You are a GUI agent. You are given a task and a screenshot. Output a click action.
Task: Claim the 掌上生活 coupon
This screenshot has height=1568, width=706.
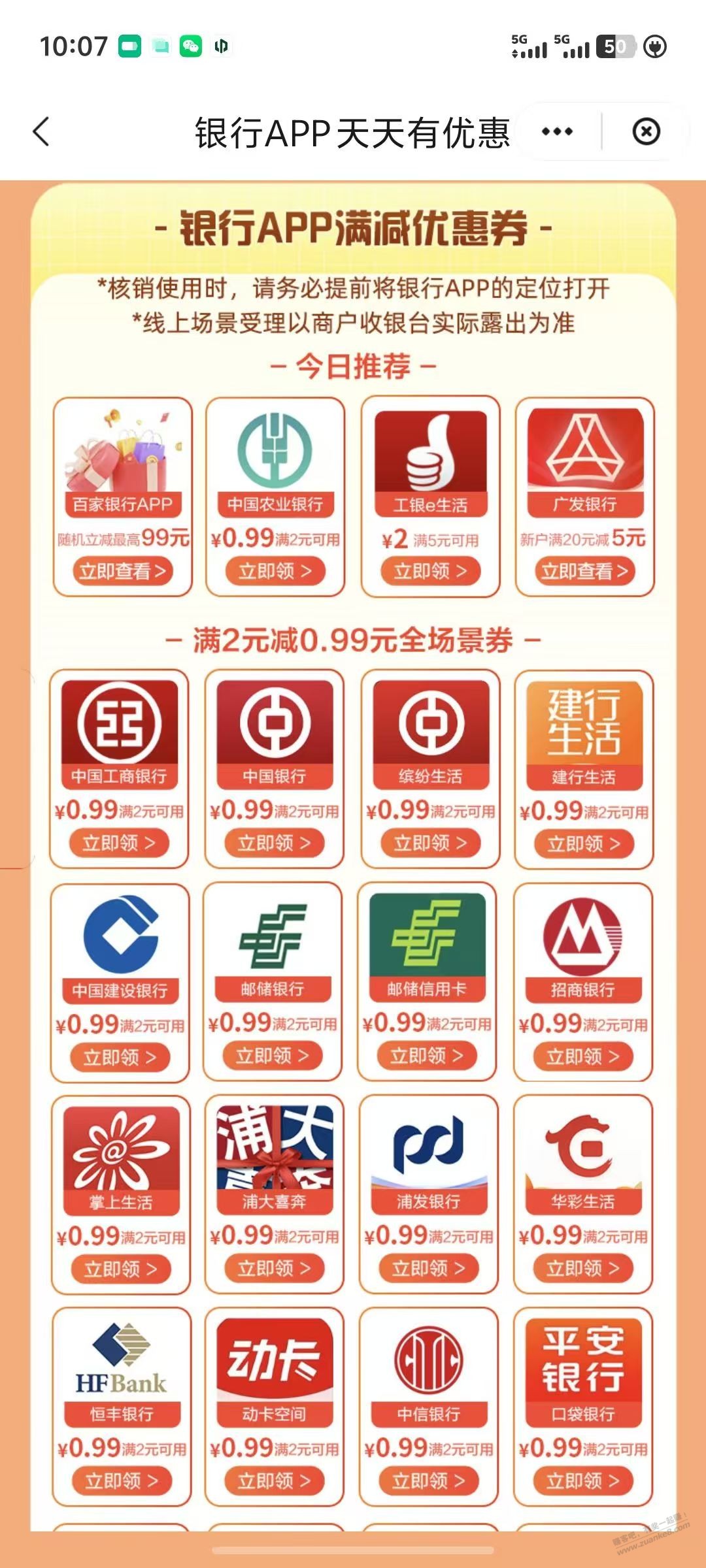(121, 1269)
